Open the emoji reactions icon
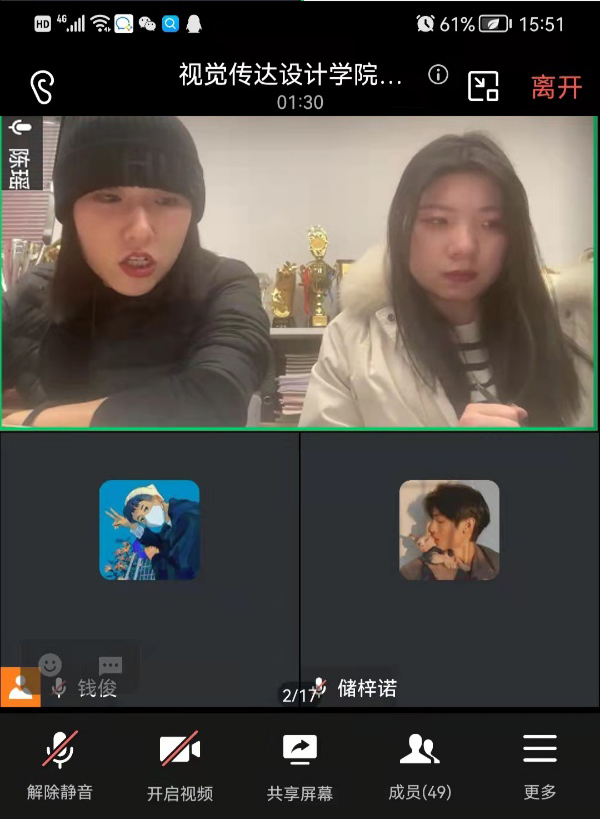This screenshot has height=819, width=600. point(50,664)
